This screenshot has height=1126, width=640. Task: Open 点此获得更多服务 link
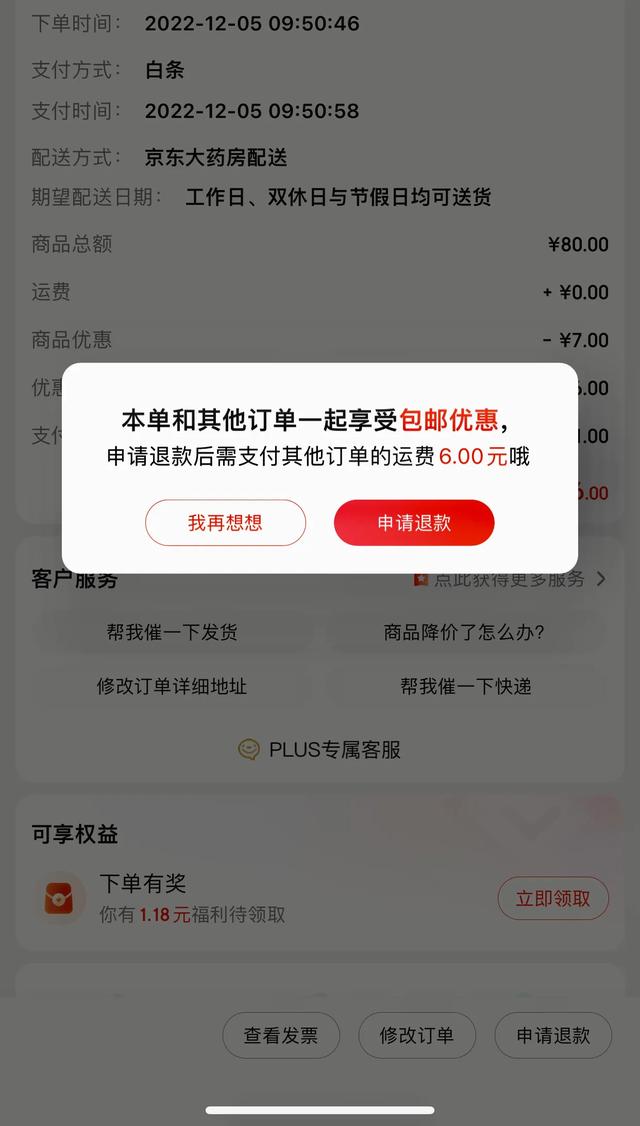point(510,579)
